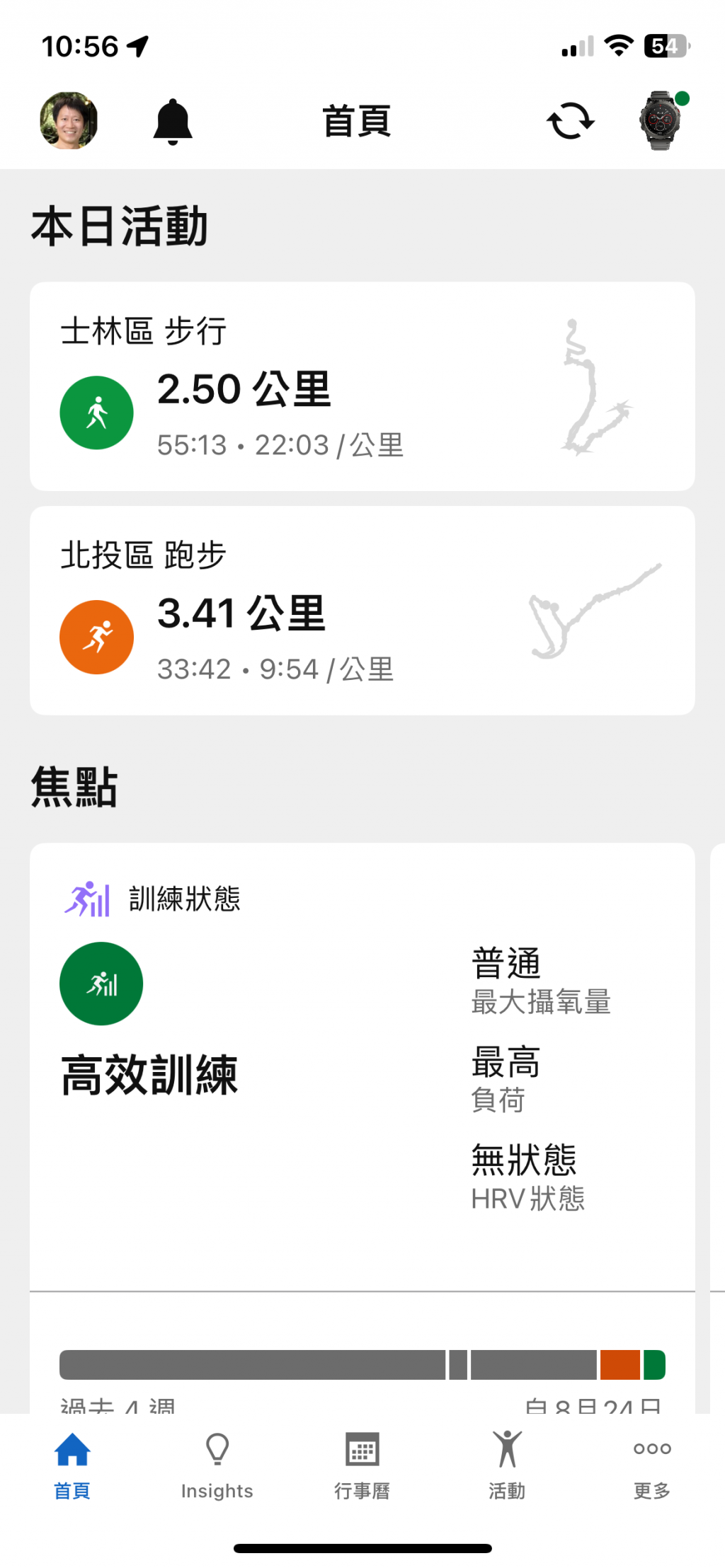Sync data with the refresh icon
The width and height of the screenshot is (725, 1568).
[x=571, y=121]
